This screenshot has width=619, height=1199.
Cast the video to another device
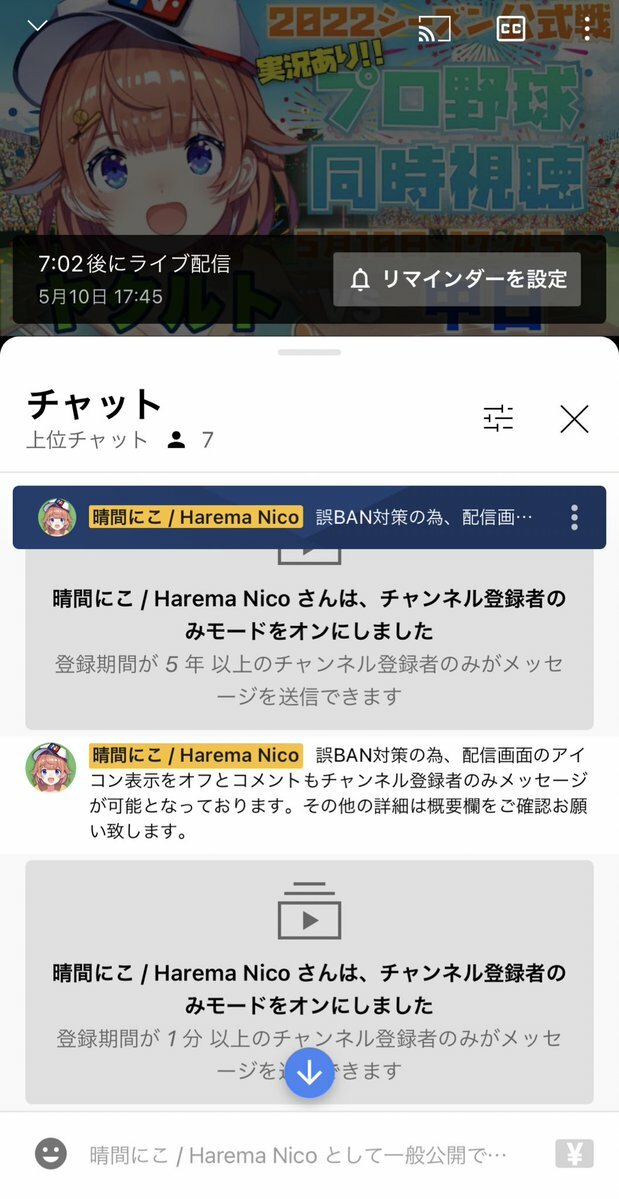coord(434,28)
